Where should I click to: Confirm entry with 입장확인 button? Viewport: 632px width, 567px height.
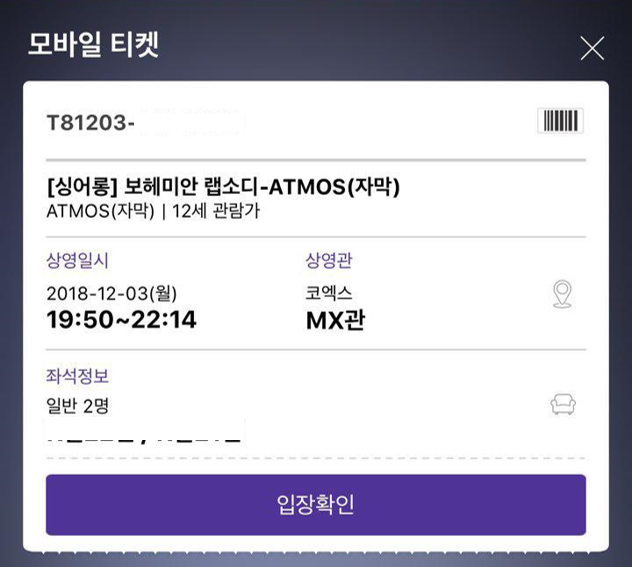316,505
